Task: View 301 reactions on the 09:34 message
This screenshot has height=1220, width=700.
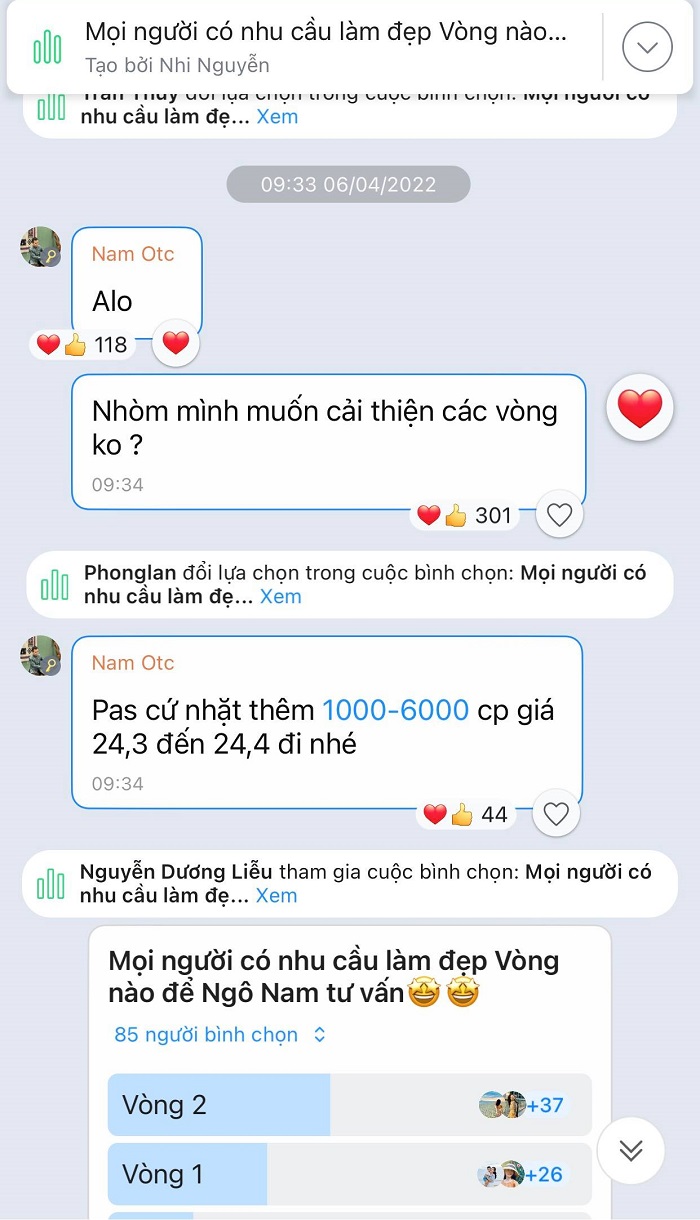Action: [x=465, y=515]
